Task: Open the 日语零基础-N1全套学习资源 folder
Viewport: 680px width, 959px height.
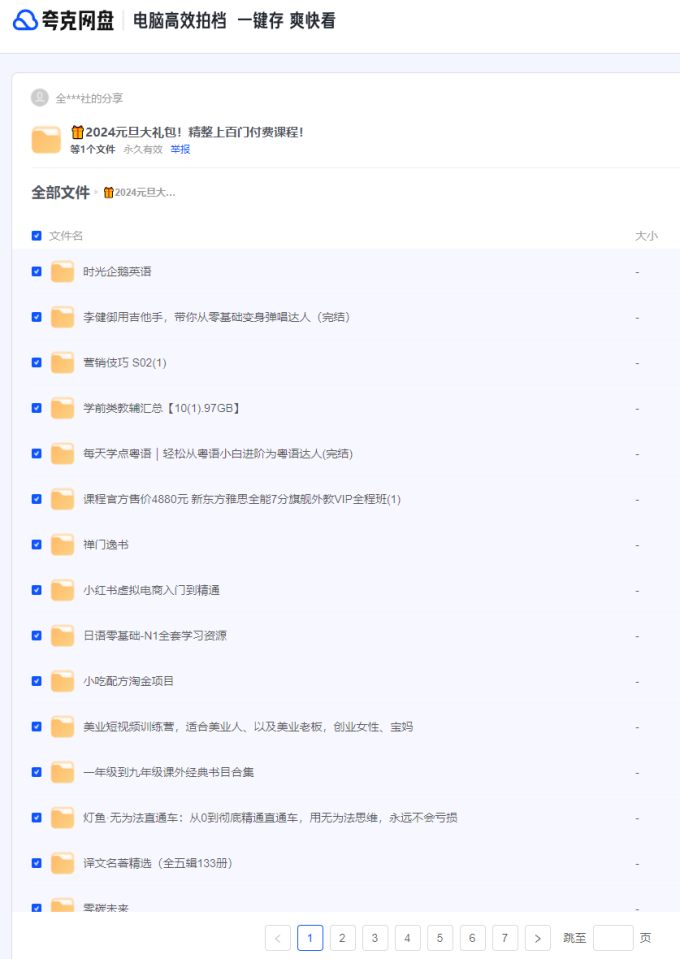Action: pyautogui.click(x=155, y=636)
